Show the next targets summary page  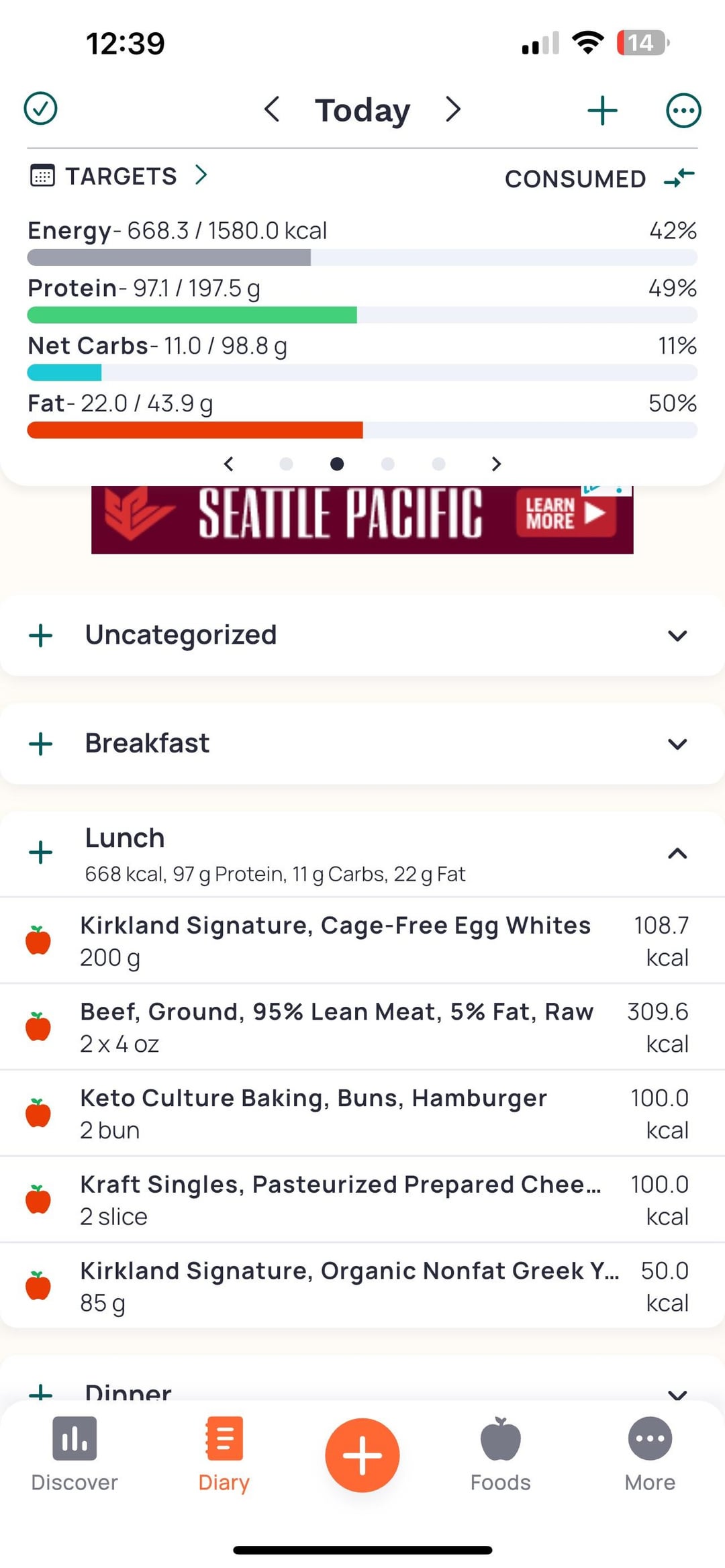496,464
